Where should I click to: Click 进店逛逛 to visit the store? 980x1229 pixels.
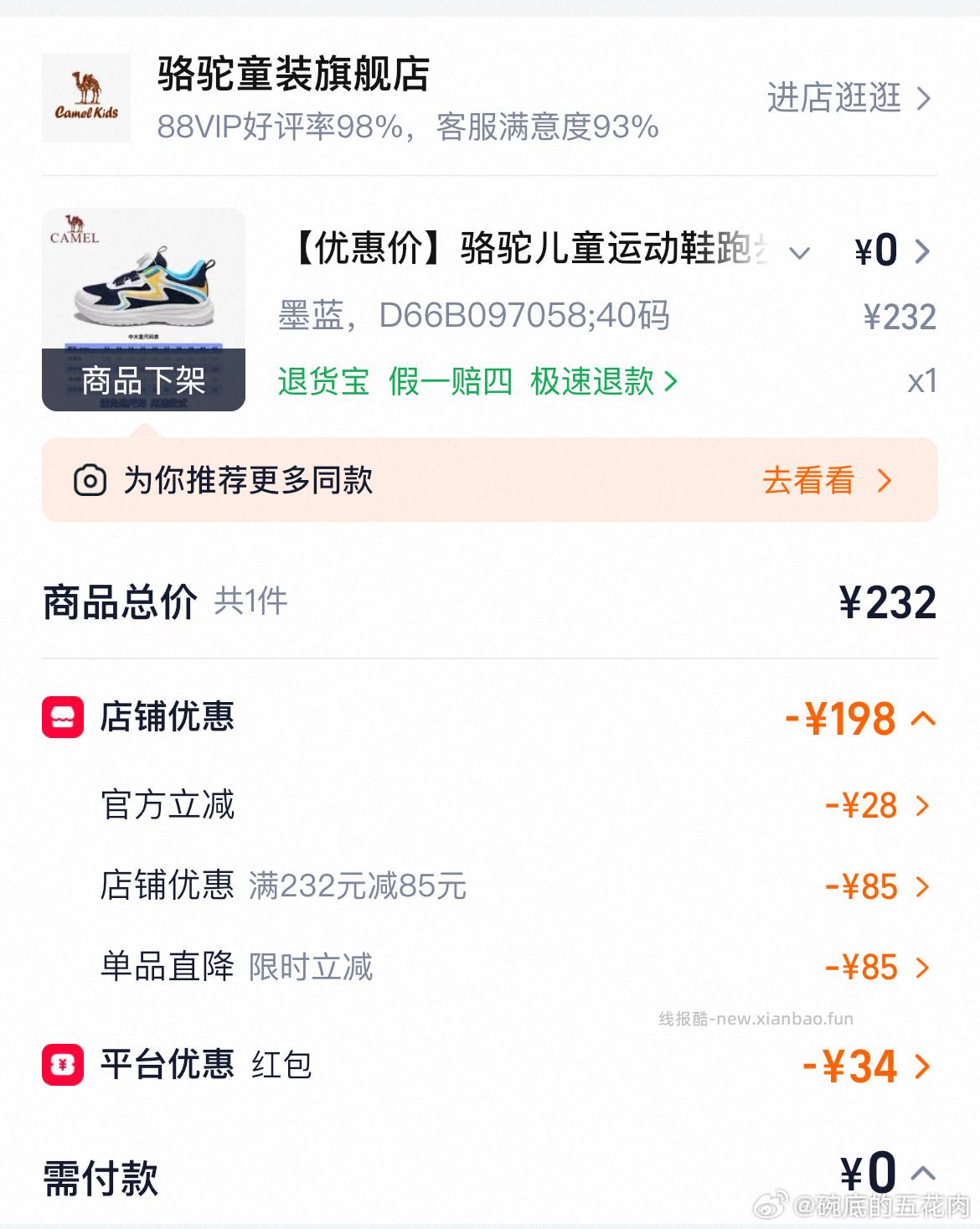(833, 99)
